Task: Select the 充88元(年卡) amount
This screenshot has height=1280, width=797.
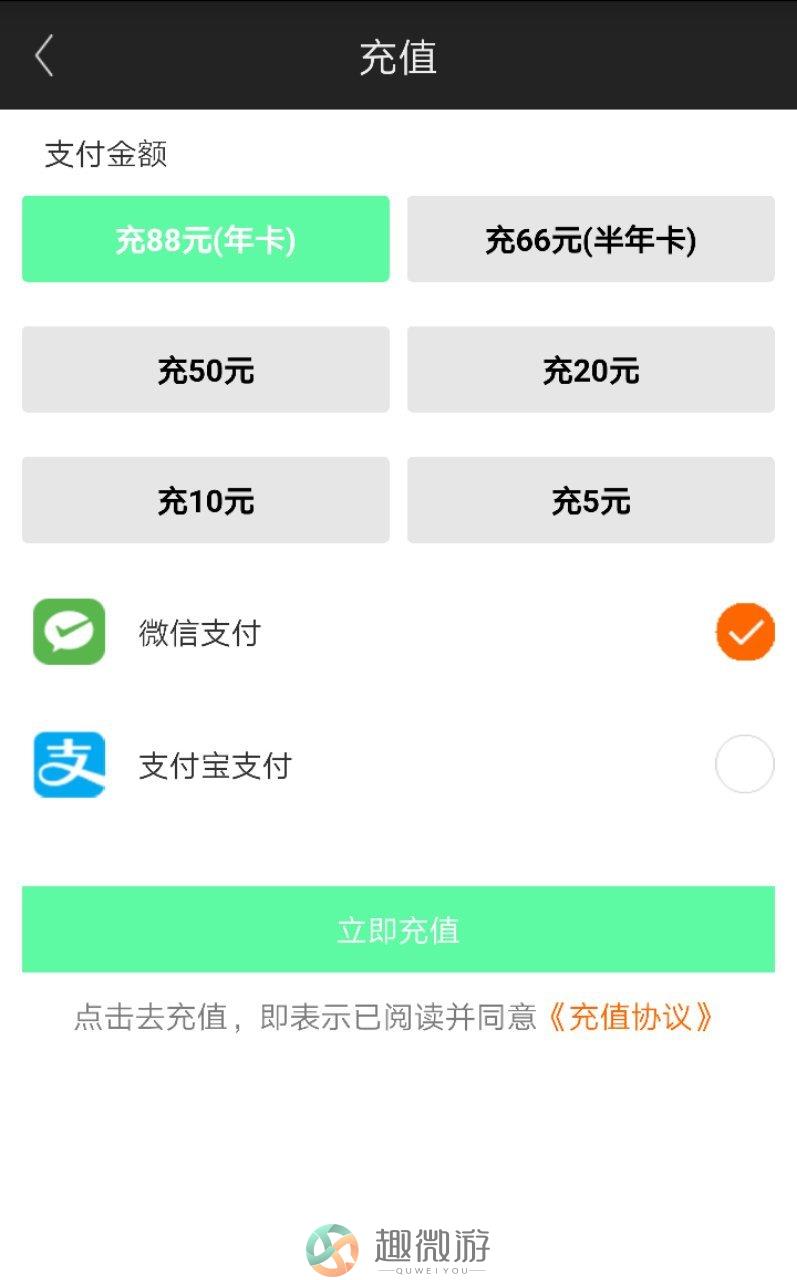Action: click(x=206, y=239)
